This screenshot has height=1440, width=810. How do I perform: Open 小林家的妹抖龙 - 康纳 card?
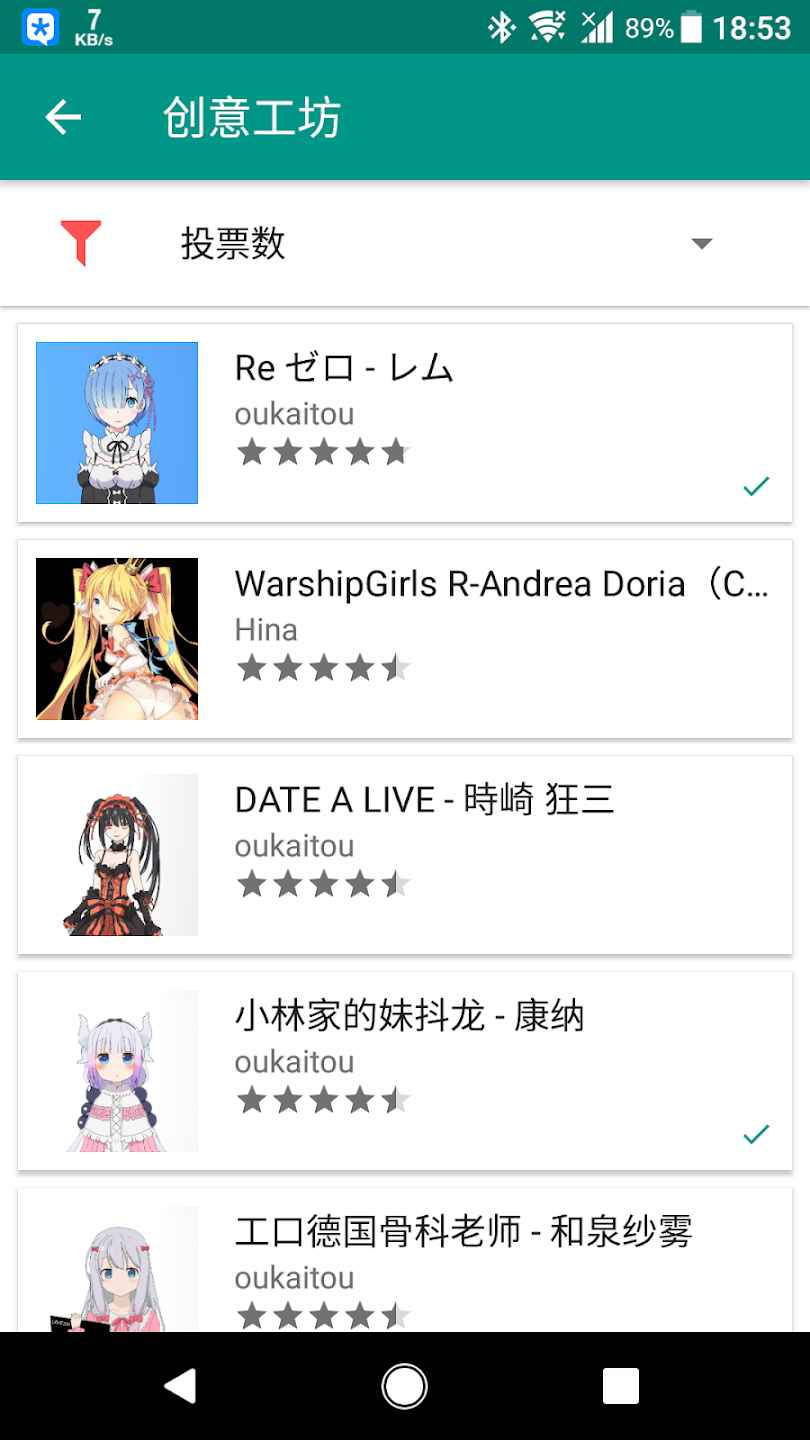[x=405, y=1071]
